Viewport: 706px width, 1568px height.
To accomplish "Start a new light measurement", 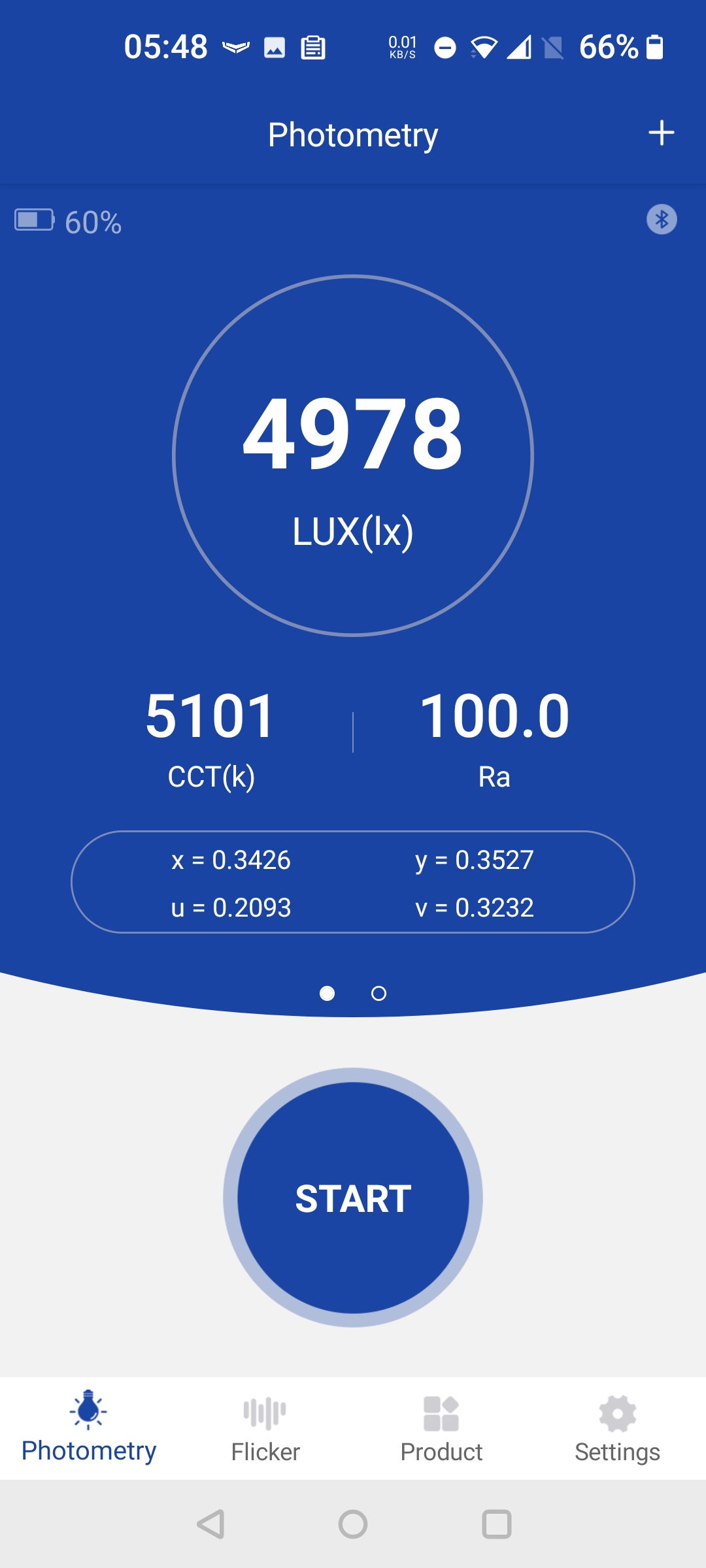I will [x=353, y=1198].
